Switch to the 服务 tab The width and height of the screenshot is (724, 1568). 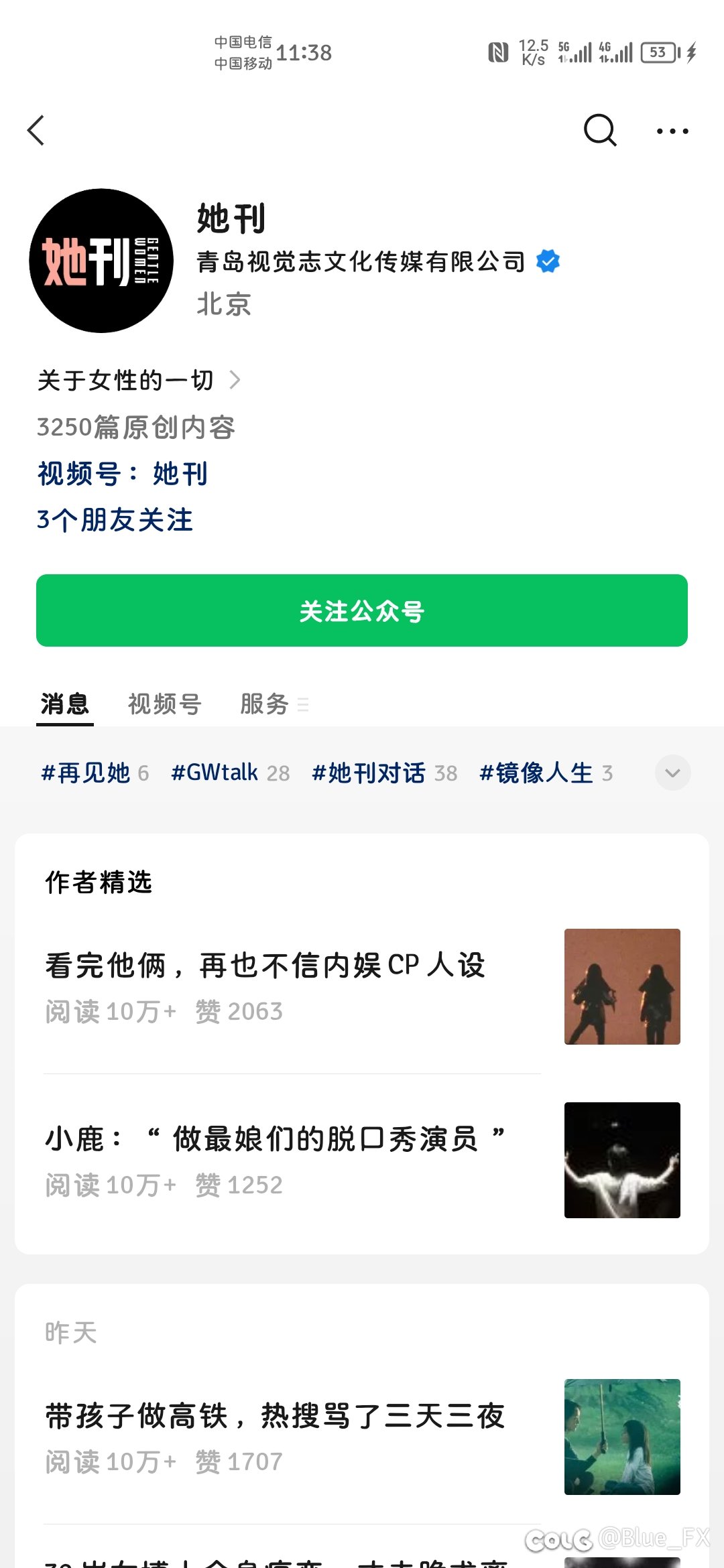(274, 704)
